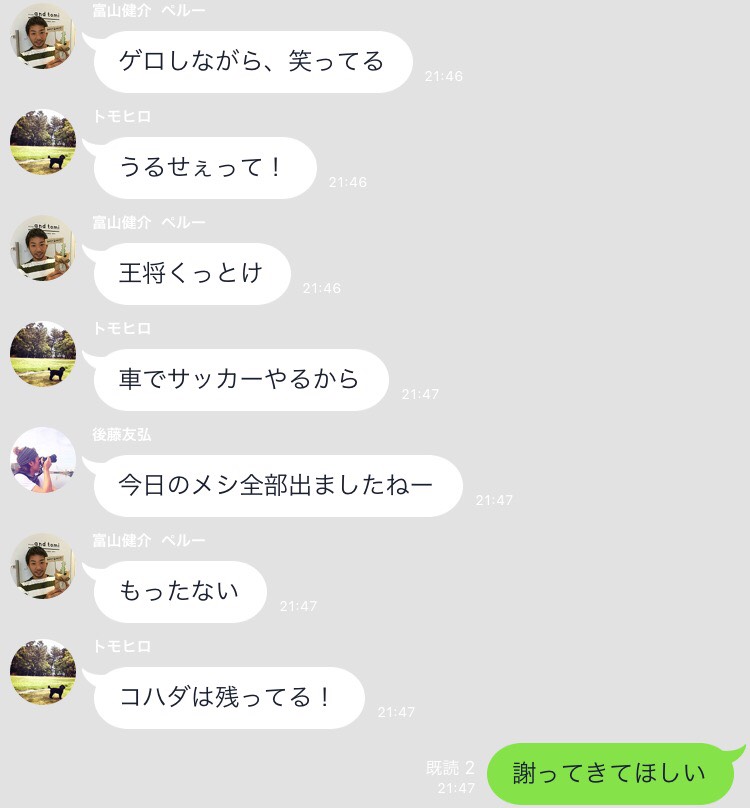Open 後藤友弘's profile picture

(x=43, y=460)
